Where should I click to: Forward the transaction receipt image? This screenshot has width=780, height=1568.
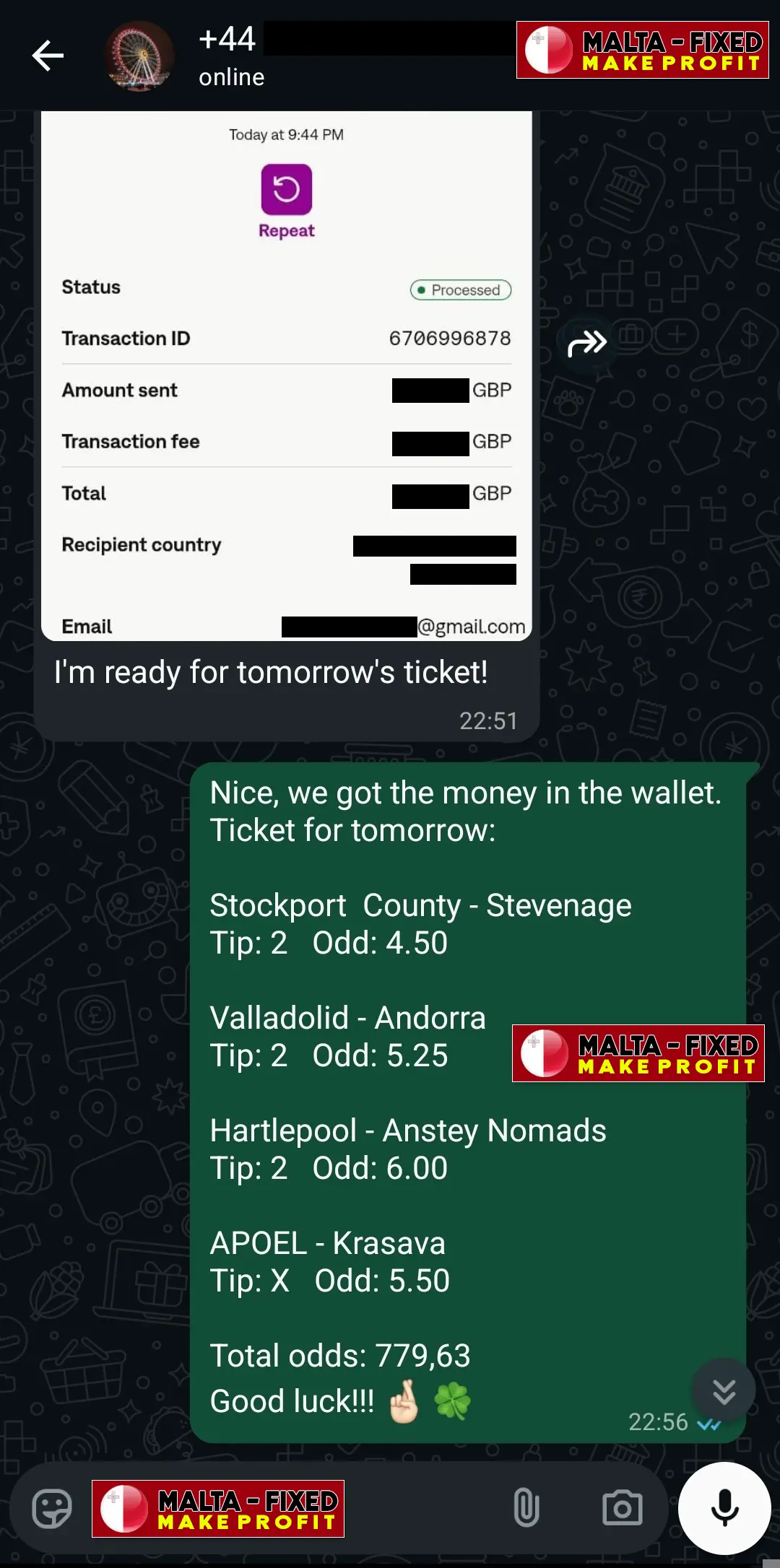point(586,344)
